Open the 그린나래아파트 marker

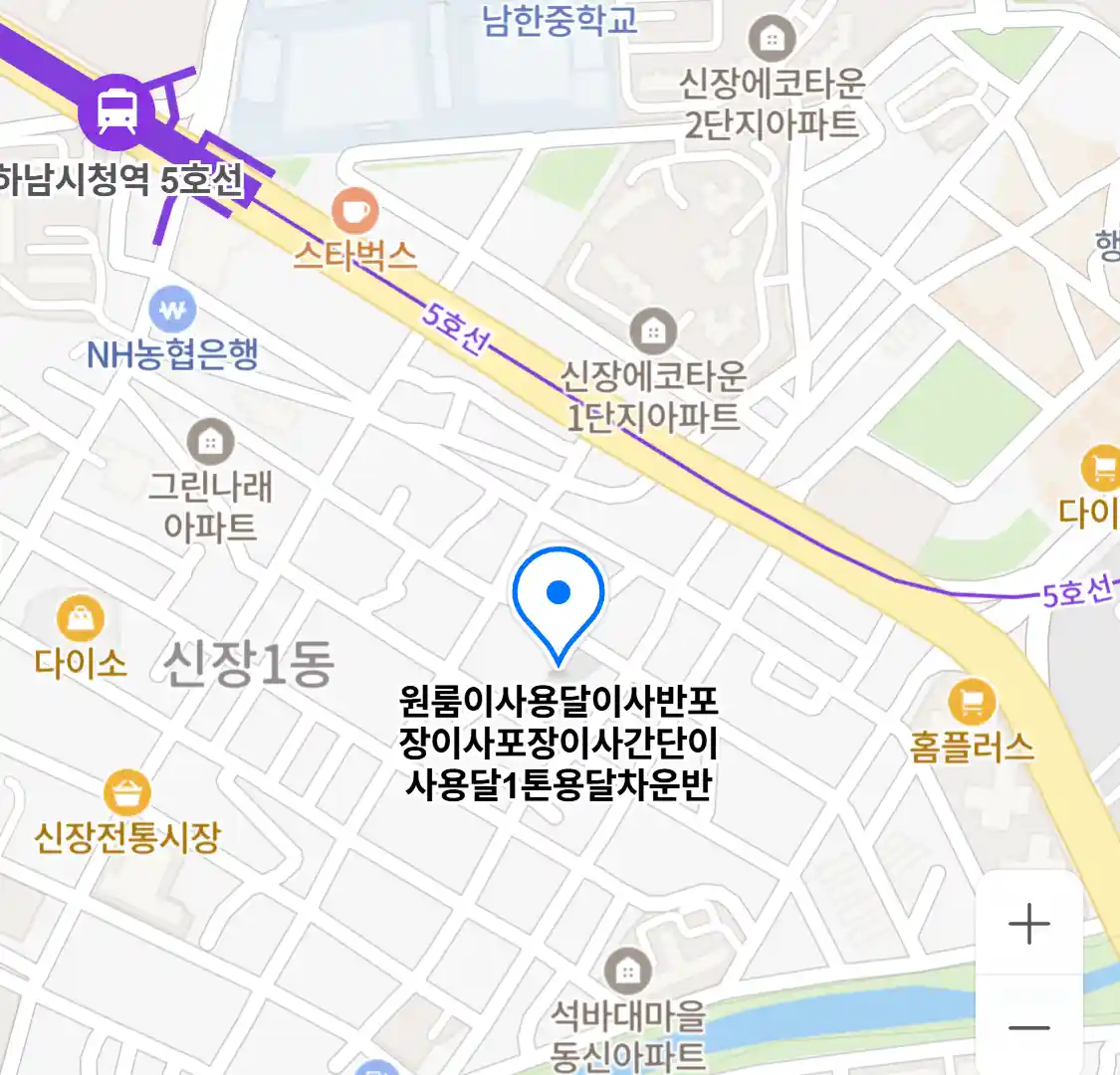(x=210, y=443)
